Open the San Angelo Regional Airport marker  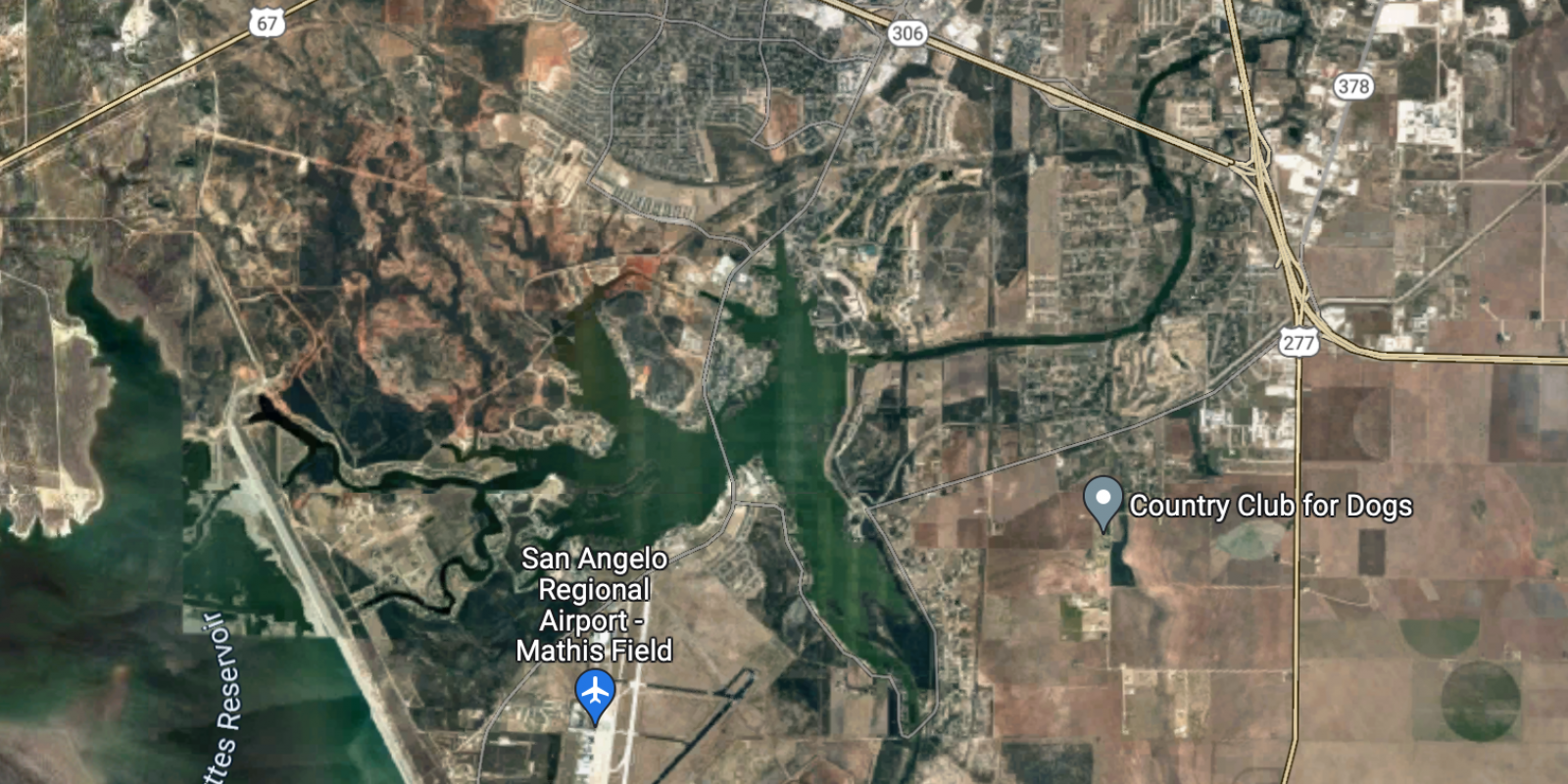[595, 693]
